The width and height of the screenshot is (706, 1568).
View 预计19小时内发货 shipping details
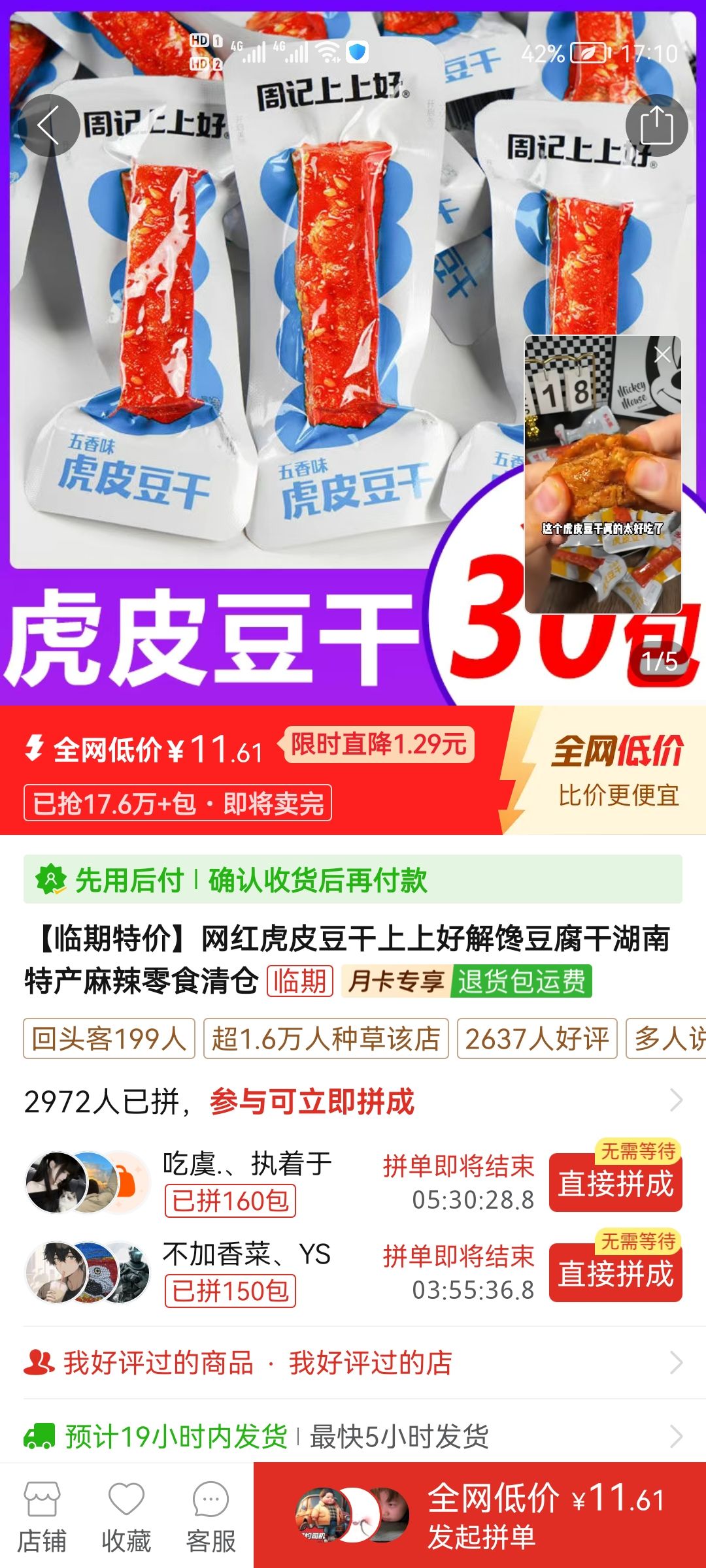(353, 1436)
